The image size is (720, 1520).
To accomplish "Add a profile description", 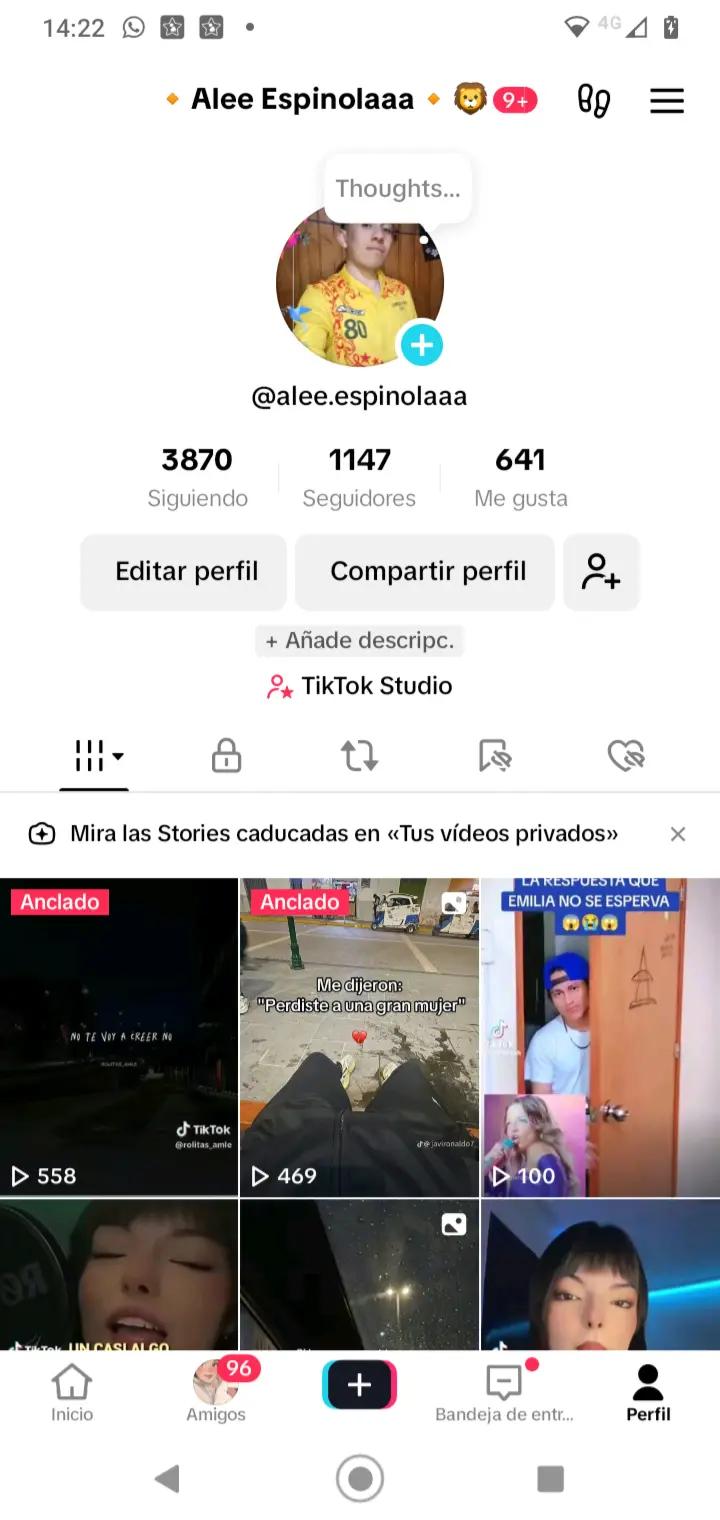I will tap(360, 640).
